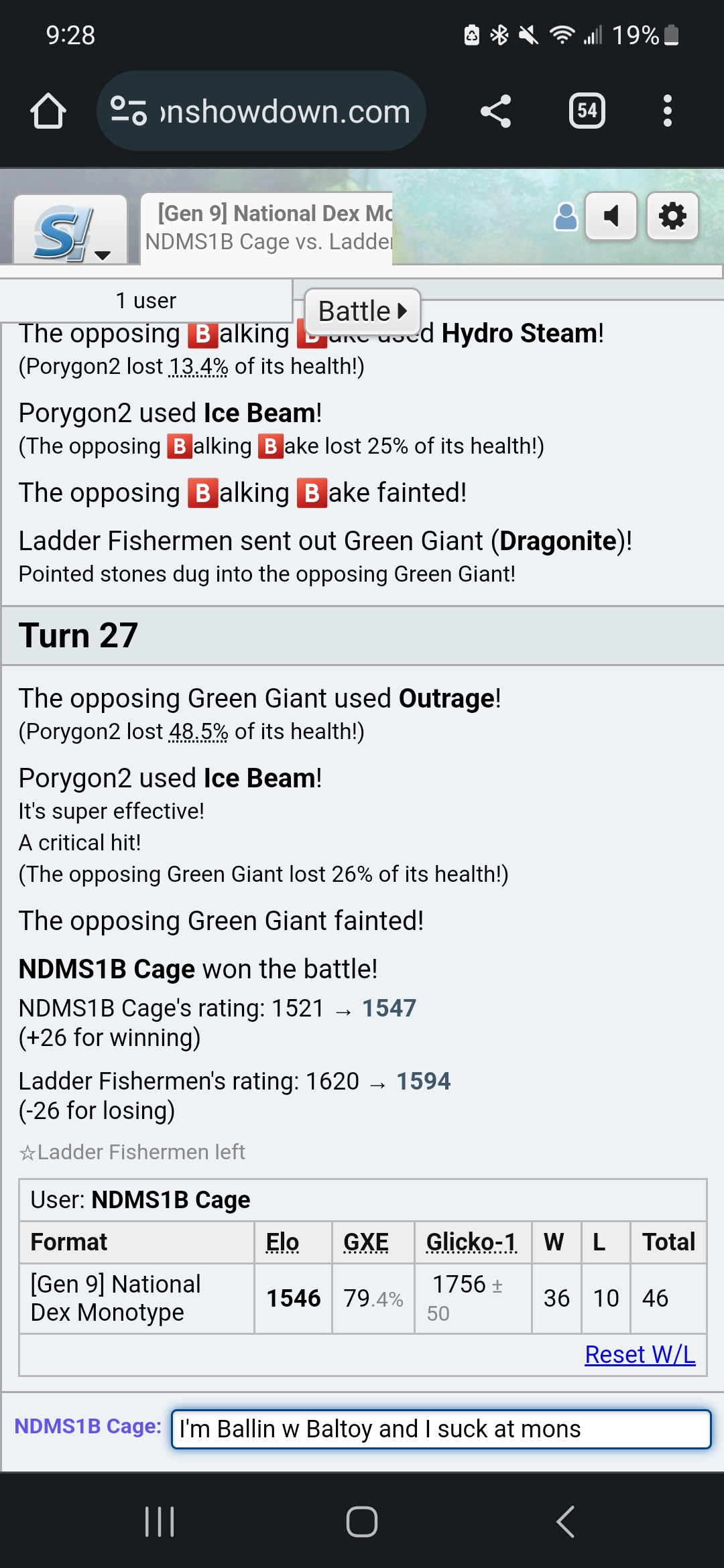Switch to the Battle view
Screen dimensions: 724x1568
point(362,312)
